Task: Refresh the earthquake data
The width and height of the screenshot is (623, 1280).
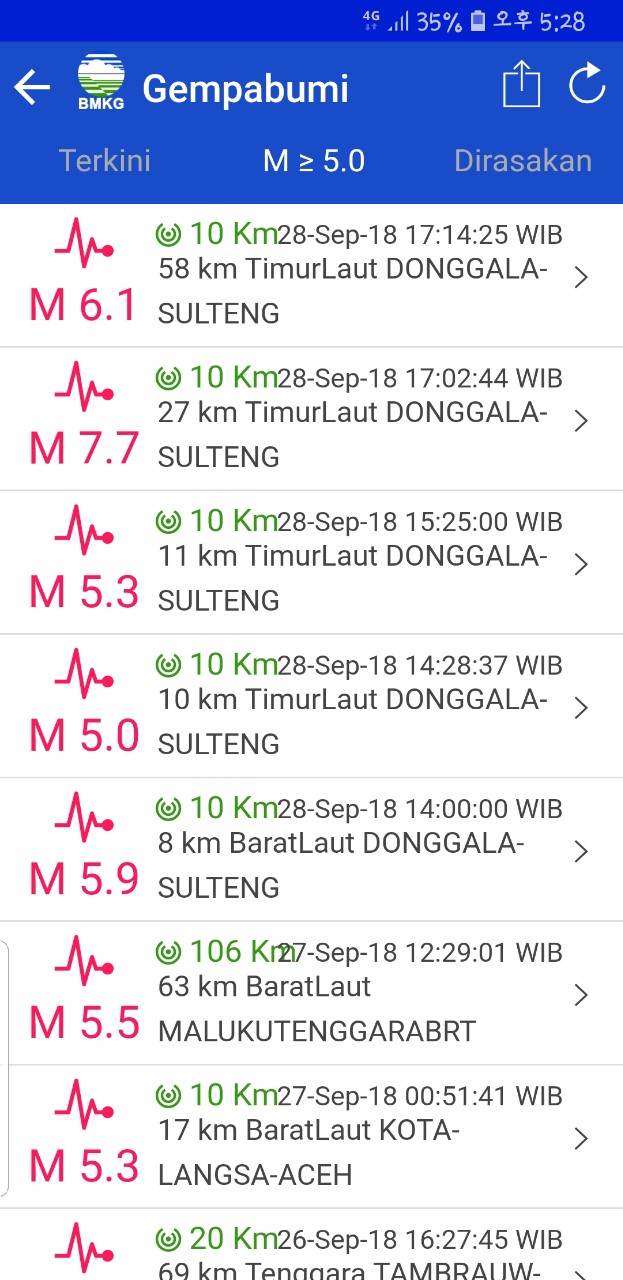Action: coord(587,84)
